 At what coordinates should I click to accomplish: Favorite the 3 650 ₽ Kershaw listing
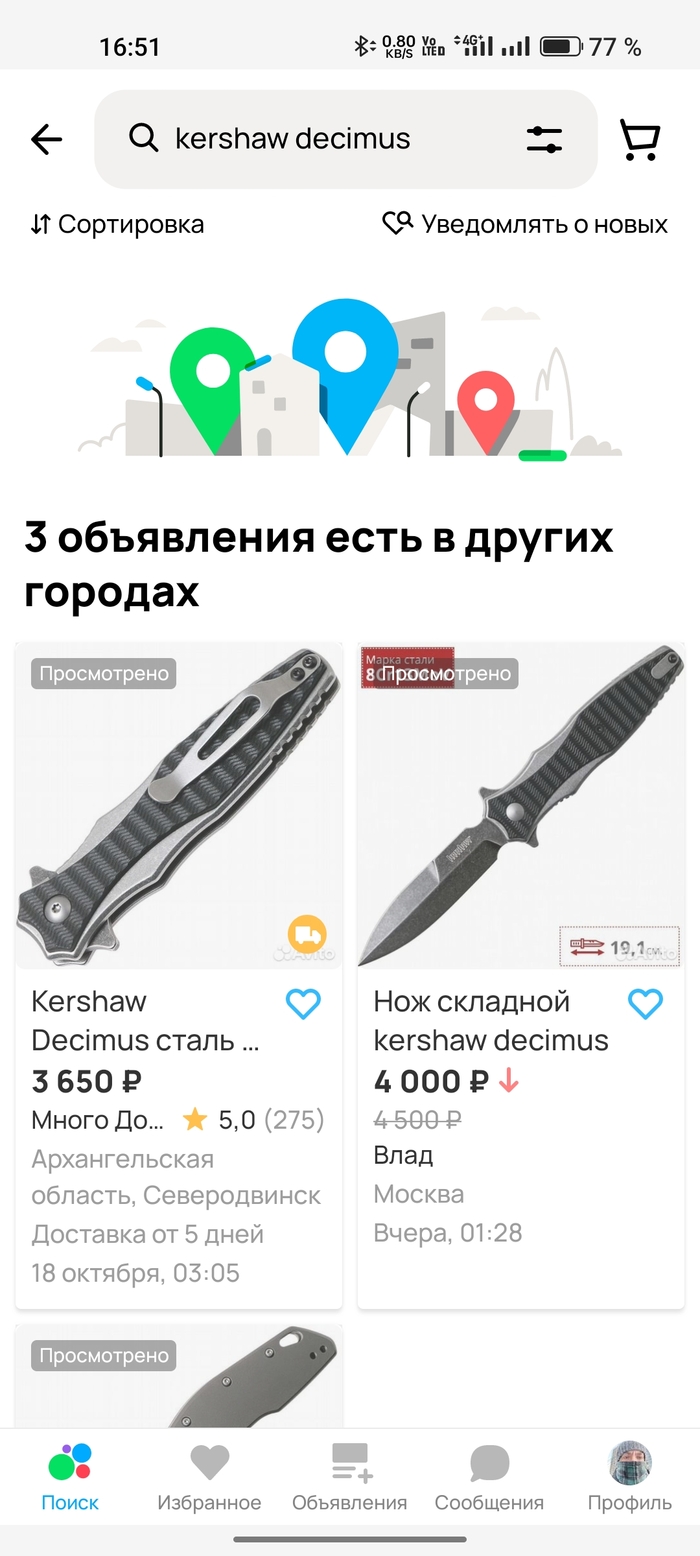[x=303, y=1004]
